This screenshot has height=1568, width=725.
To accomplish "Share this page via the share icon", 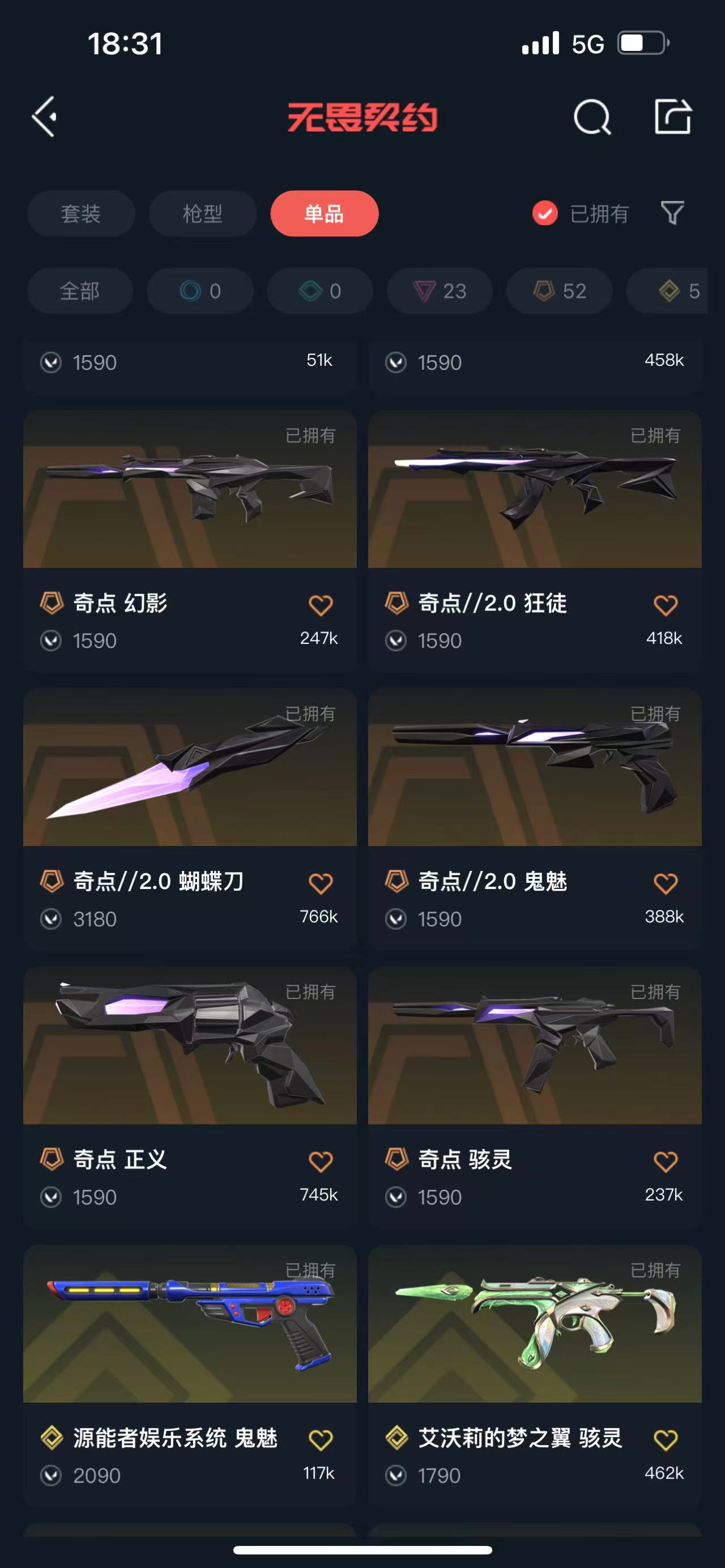I will pos(673,116).
